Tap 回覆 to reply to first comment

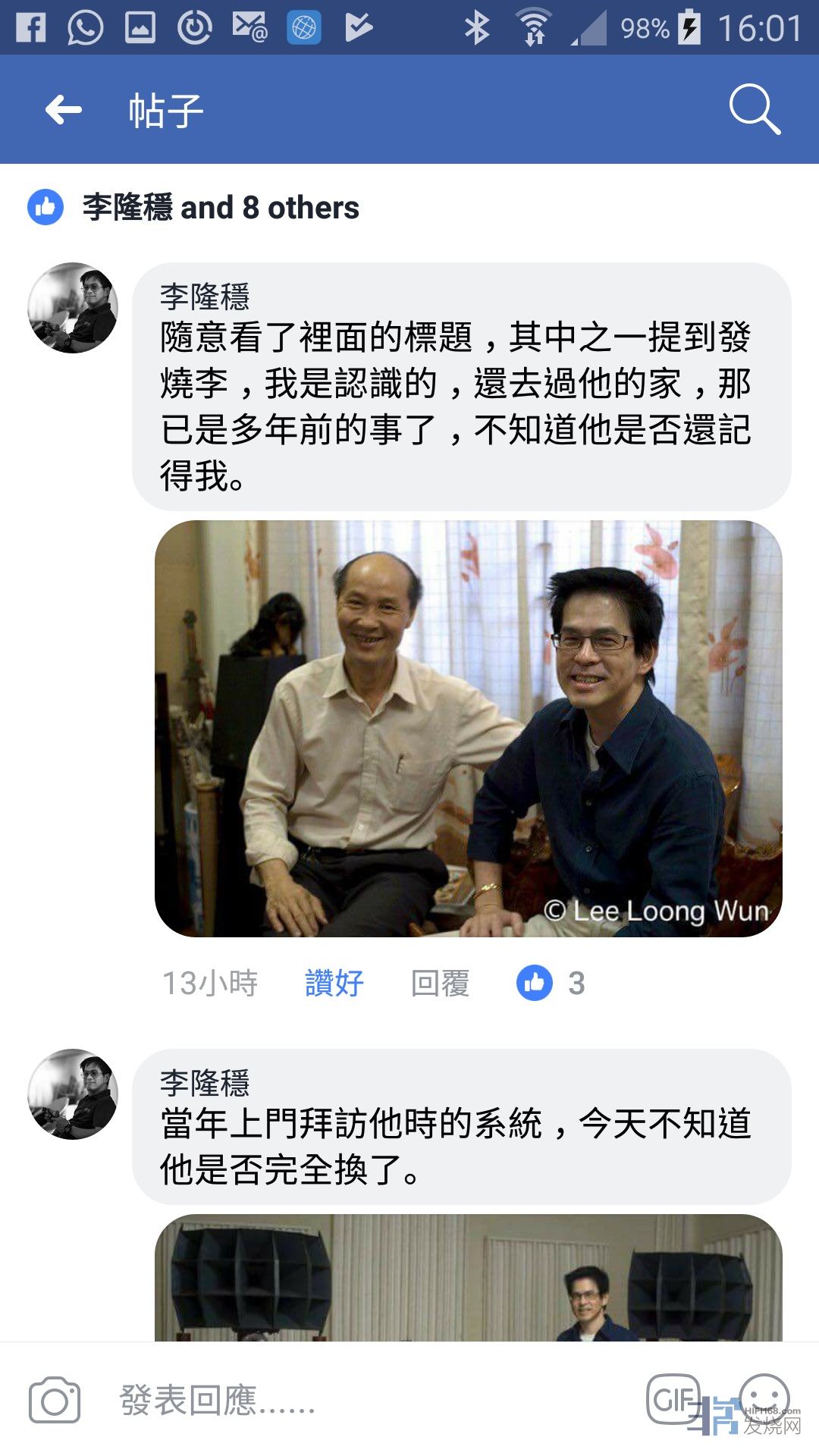pyautogui.click(x=440, y=984)
